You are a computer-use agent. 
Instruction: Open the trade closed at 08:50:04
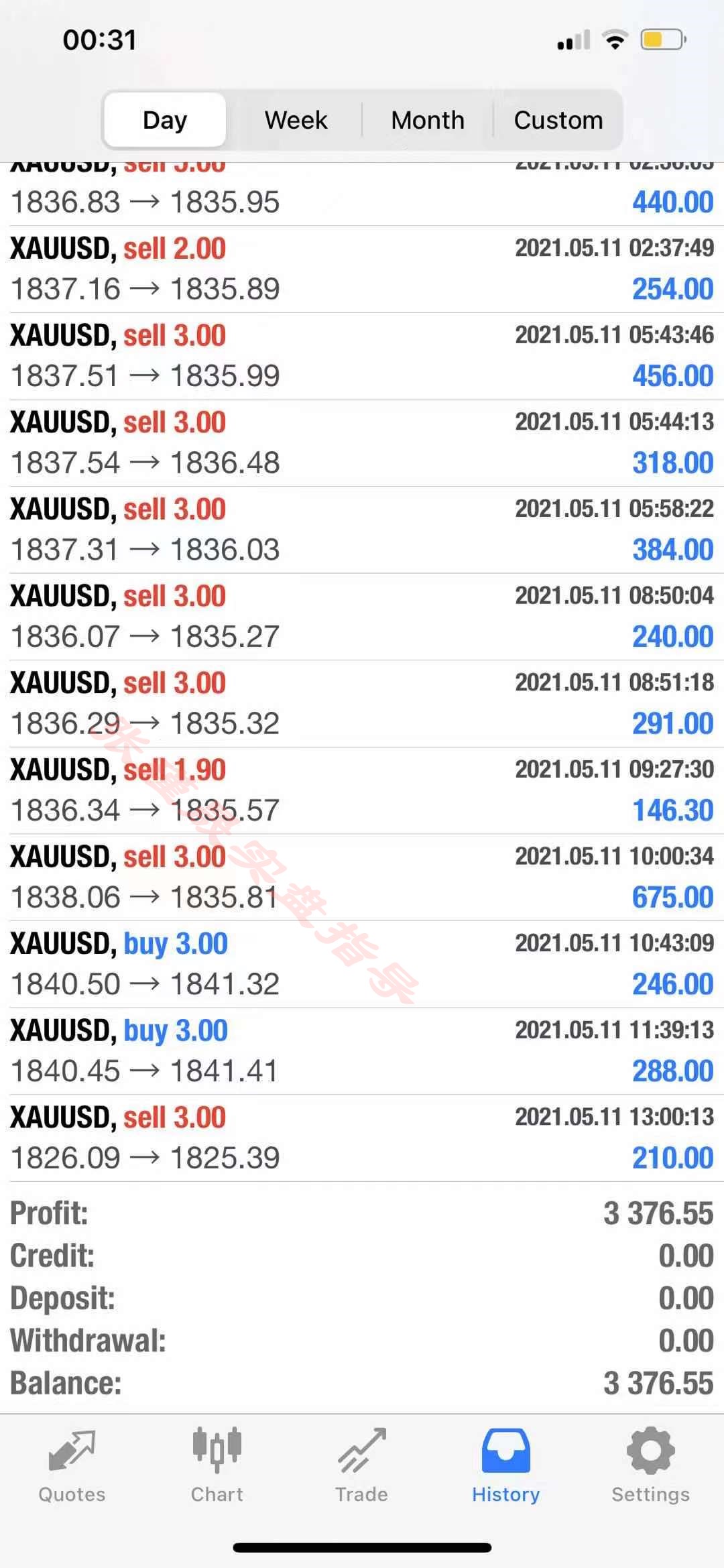pos(362,617)
